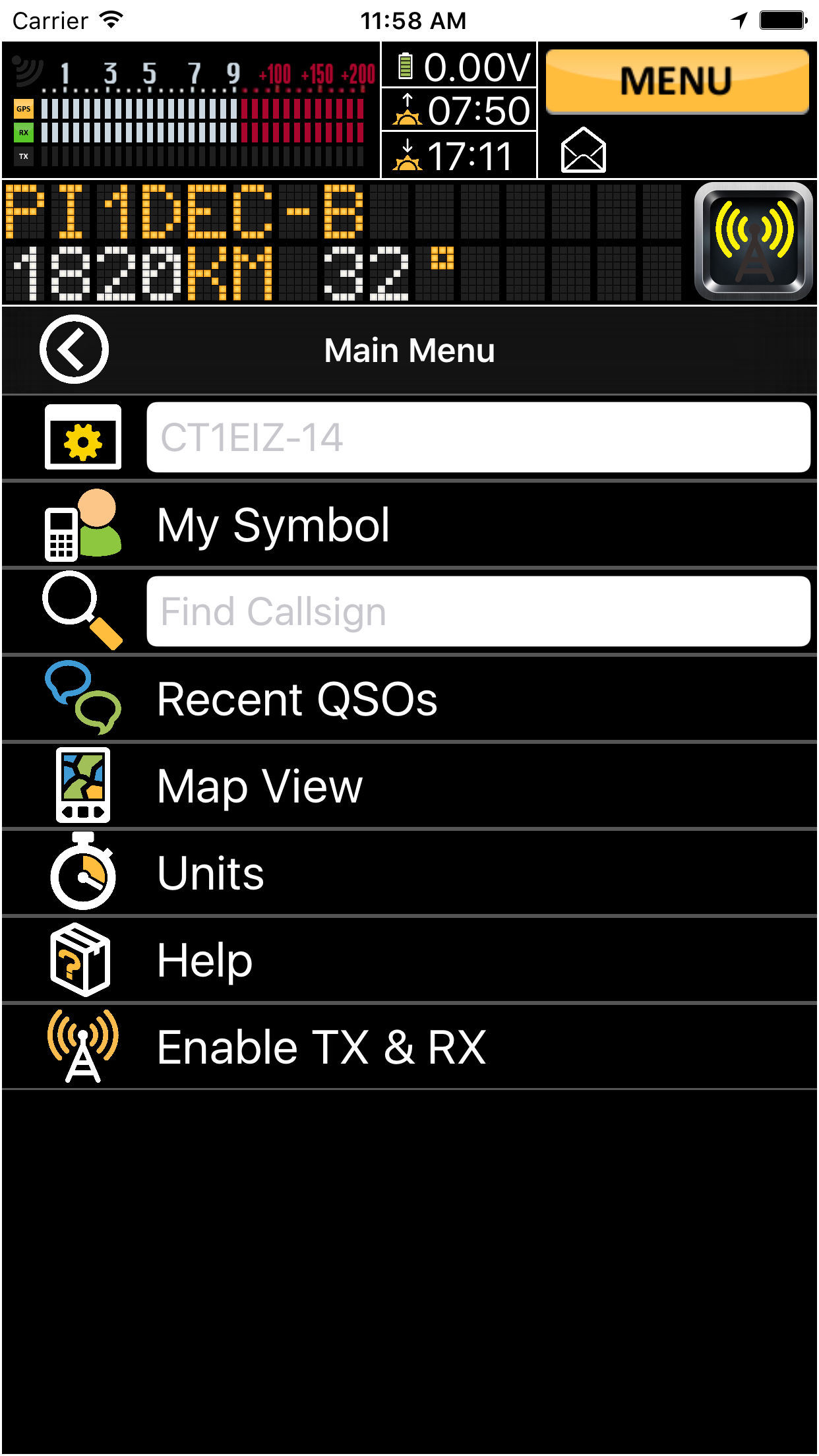Select Enable TX & RX
Screen dimensions: 819x1456
[x=409, y=1047]
